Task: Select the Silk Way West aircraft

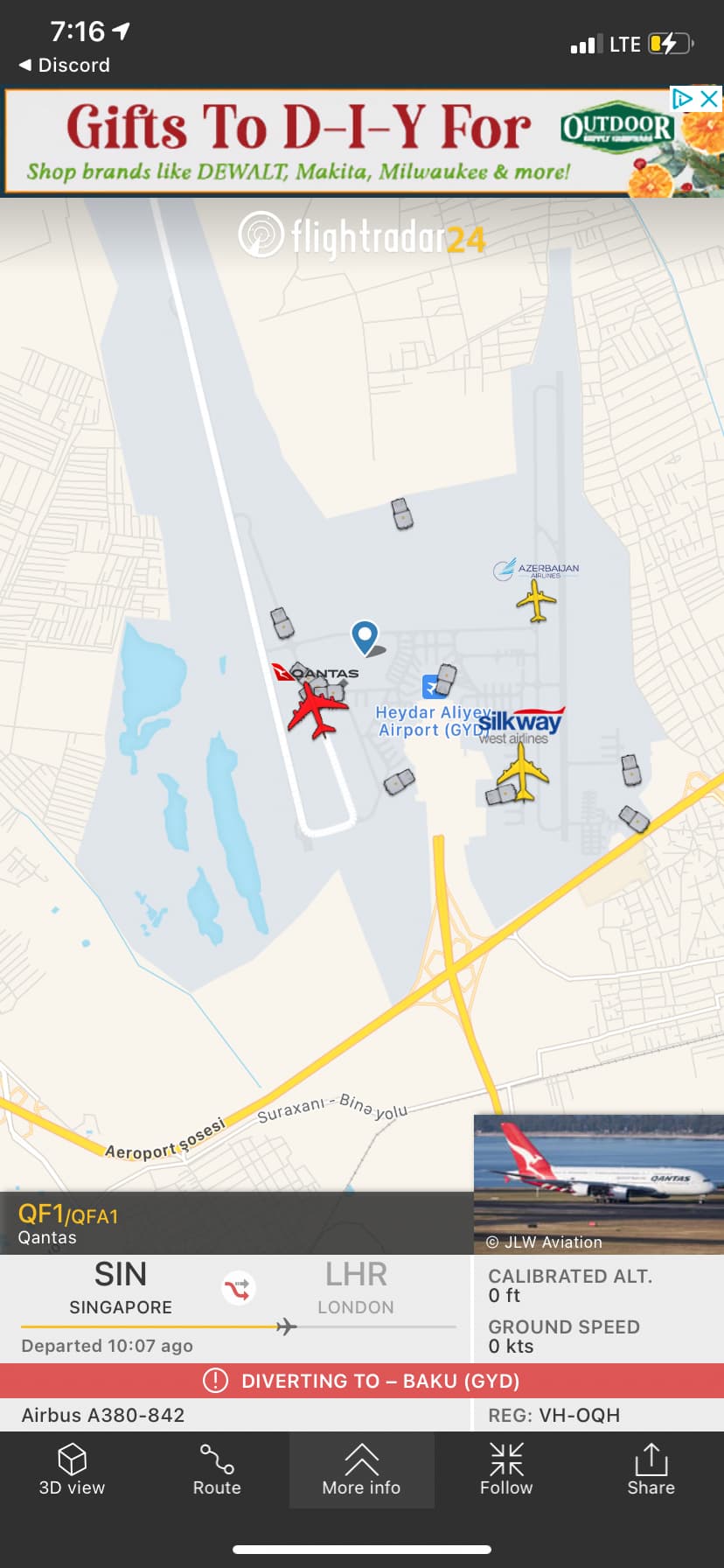Action: tap(522, 771)
